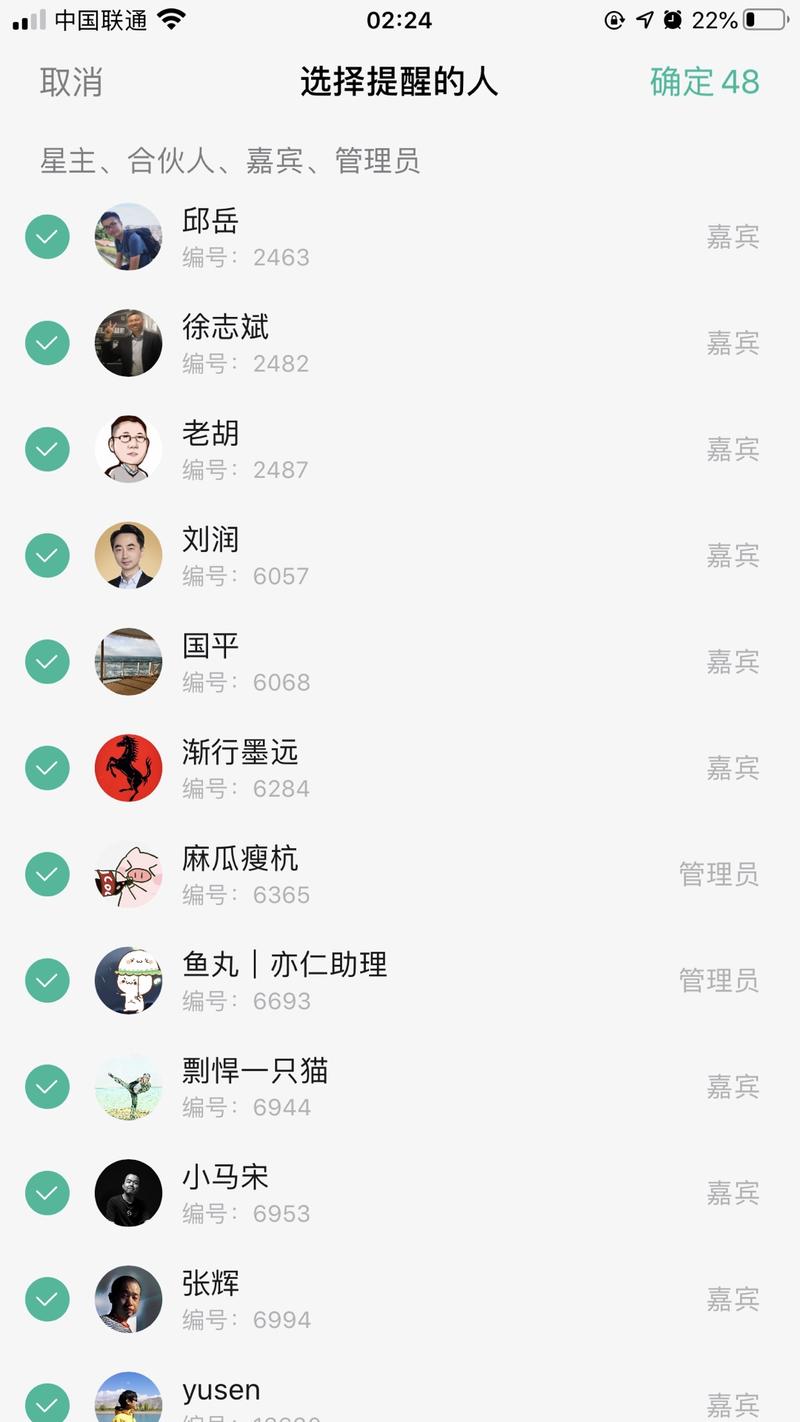
Task: Tap 取消 to cancel selection
Action: click(70, 84)
